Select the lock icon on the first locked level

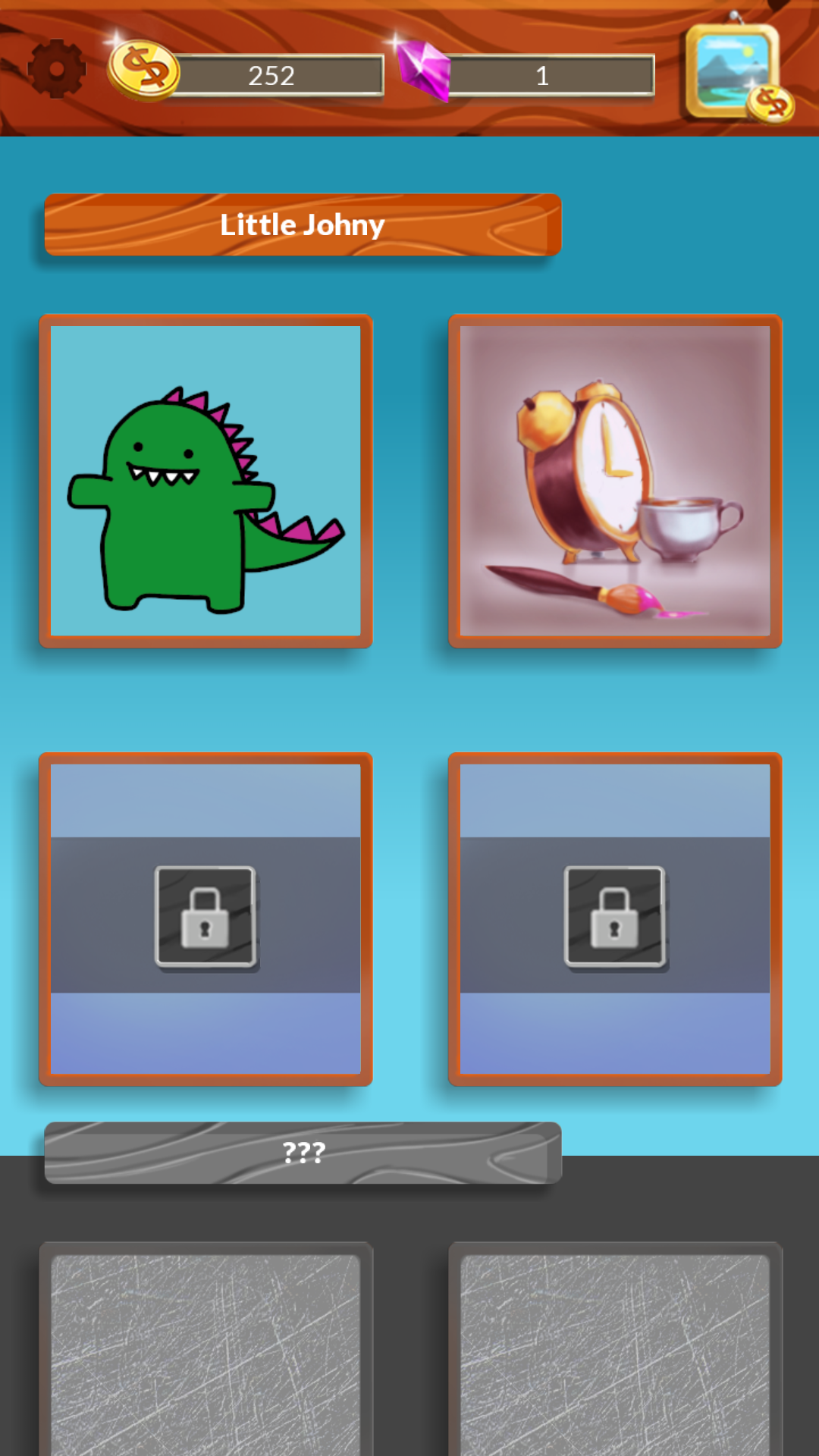(x=207, y=915)
